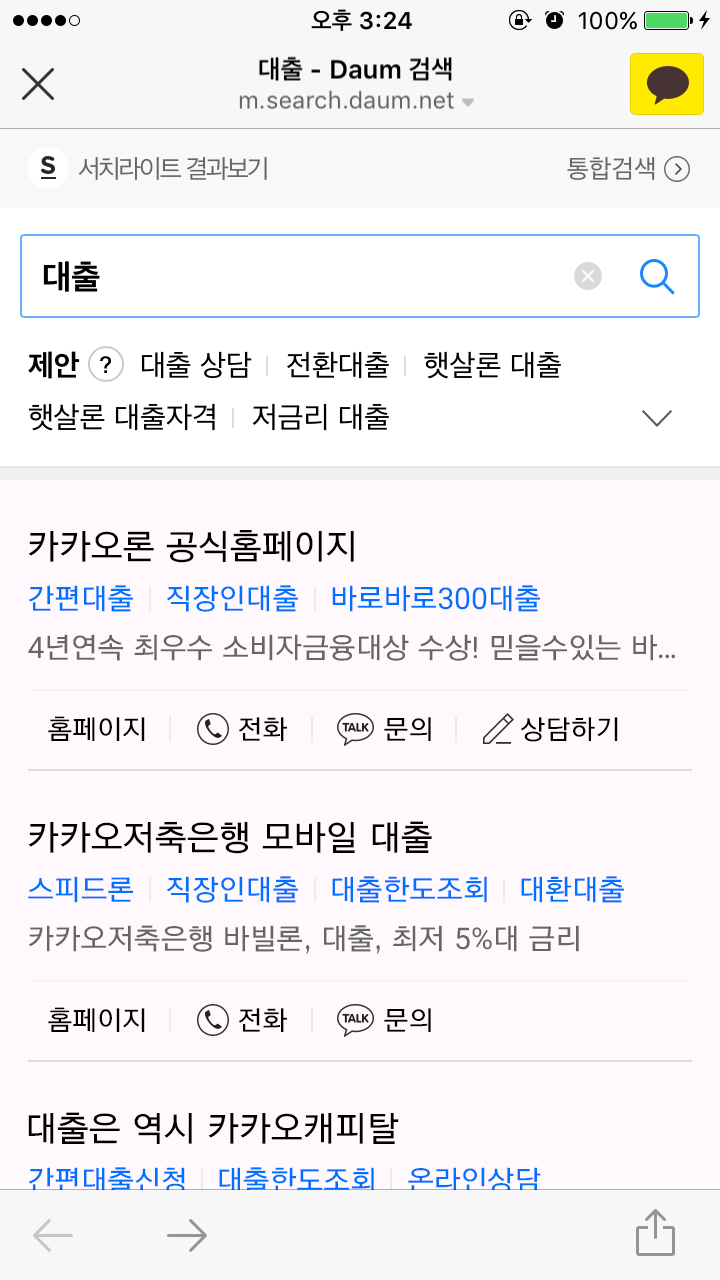Go back with the left arrow

coord(53,1236)
